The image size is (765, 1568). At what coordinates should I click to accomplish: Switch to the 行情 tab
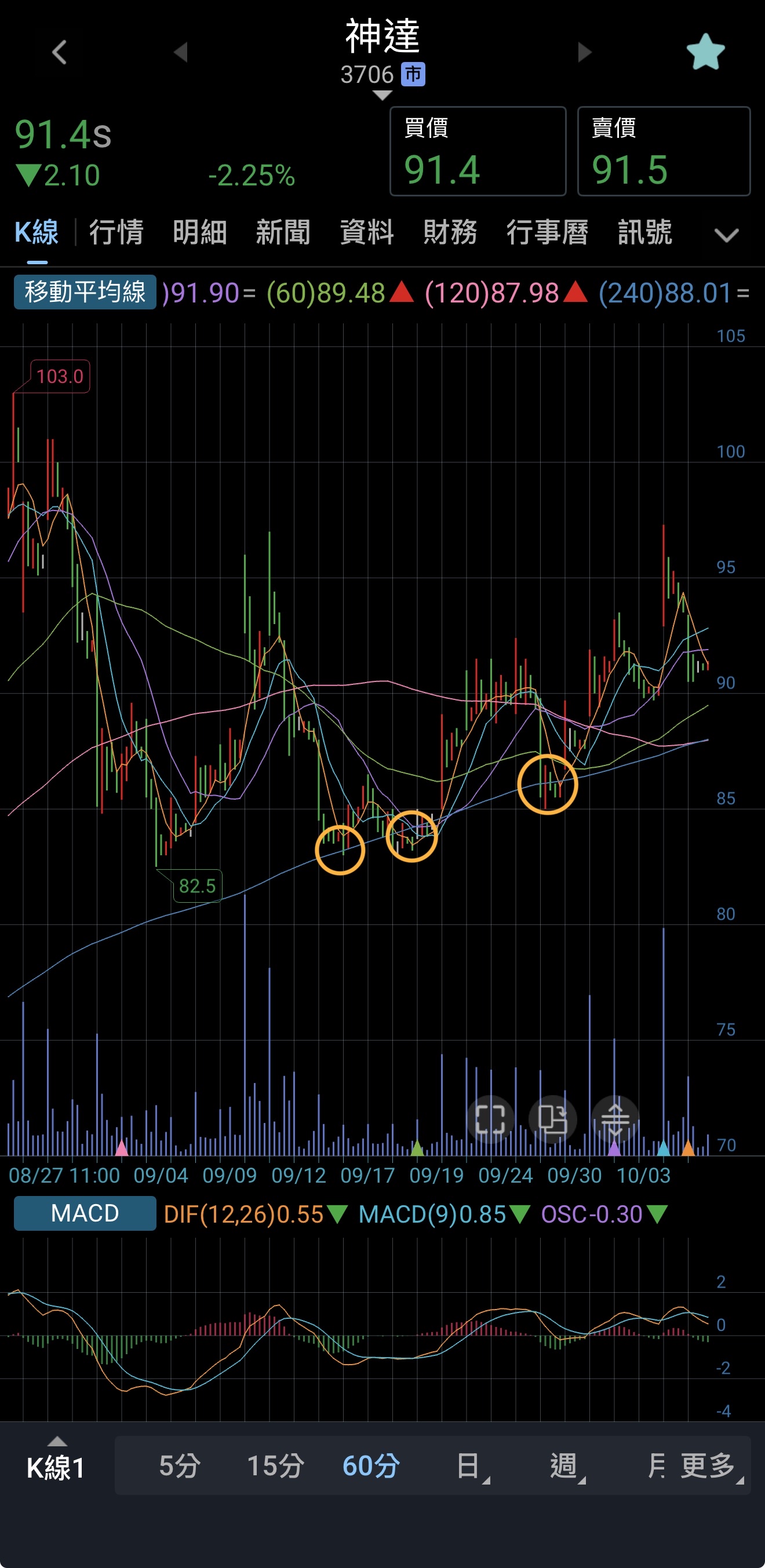(x=116, y=232)
